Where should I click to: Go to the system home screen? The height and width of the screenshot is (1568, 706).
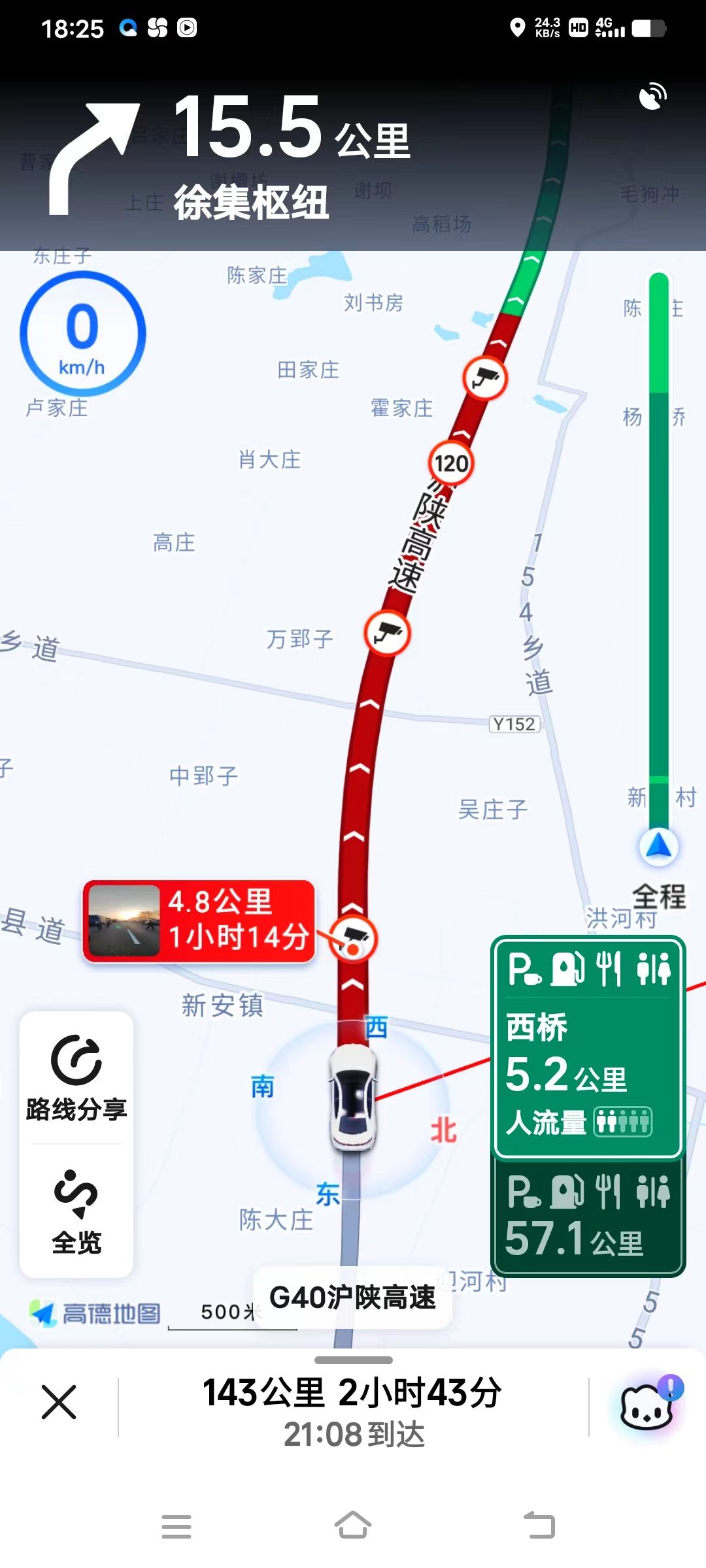pos(353,1526)
